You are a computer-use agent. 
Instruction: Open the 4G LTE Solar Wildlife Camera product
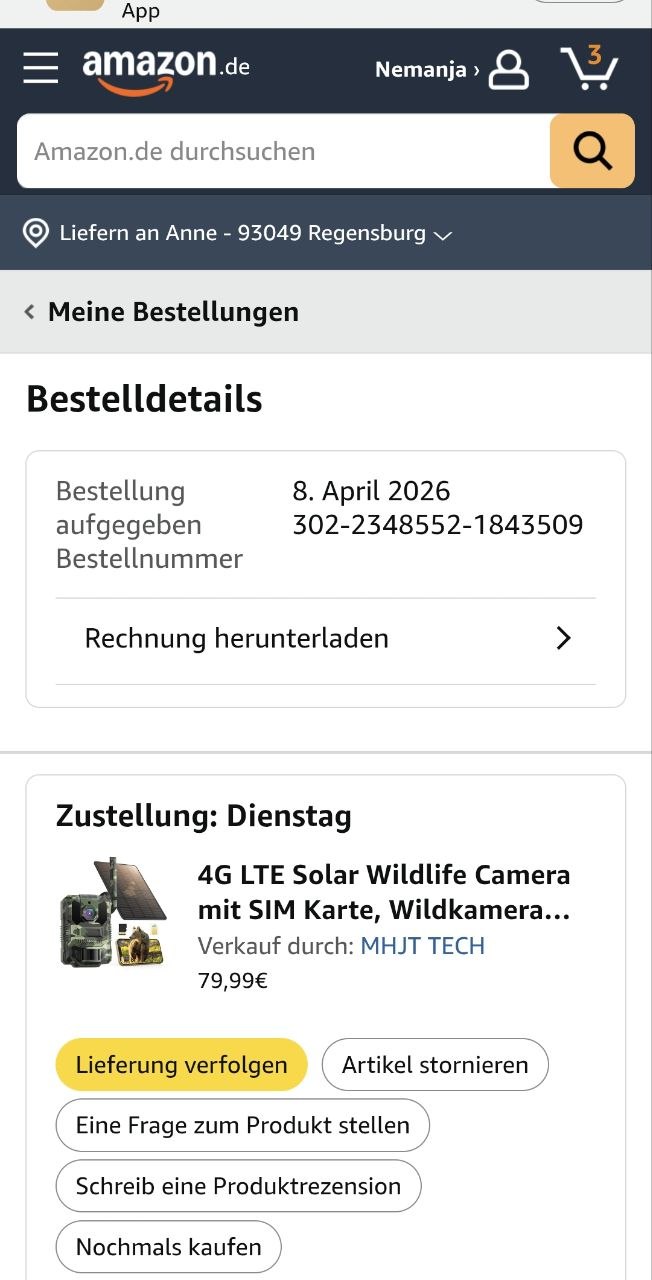pos(384,893)
